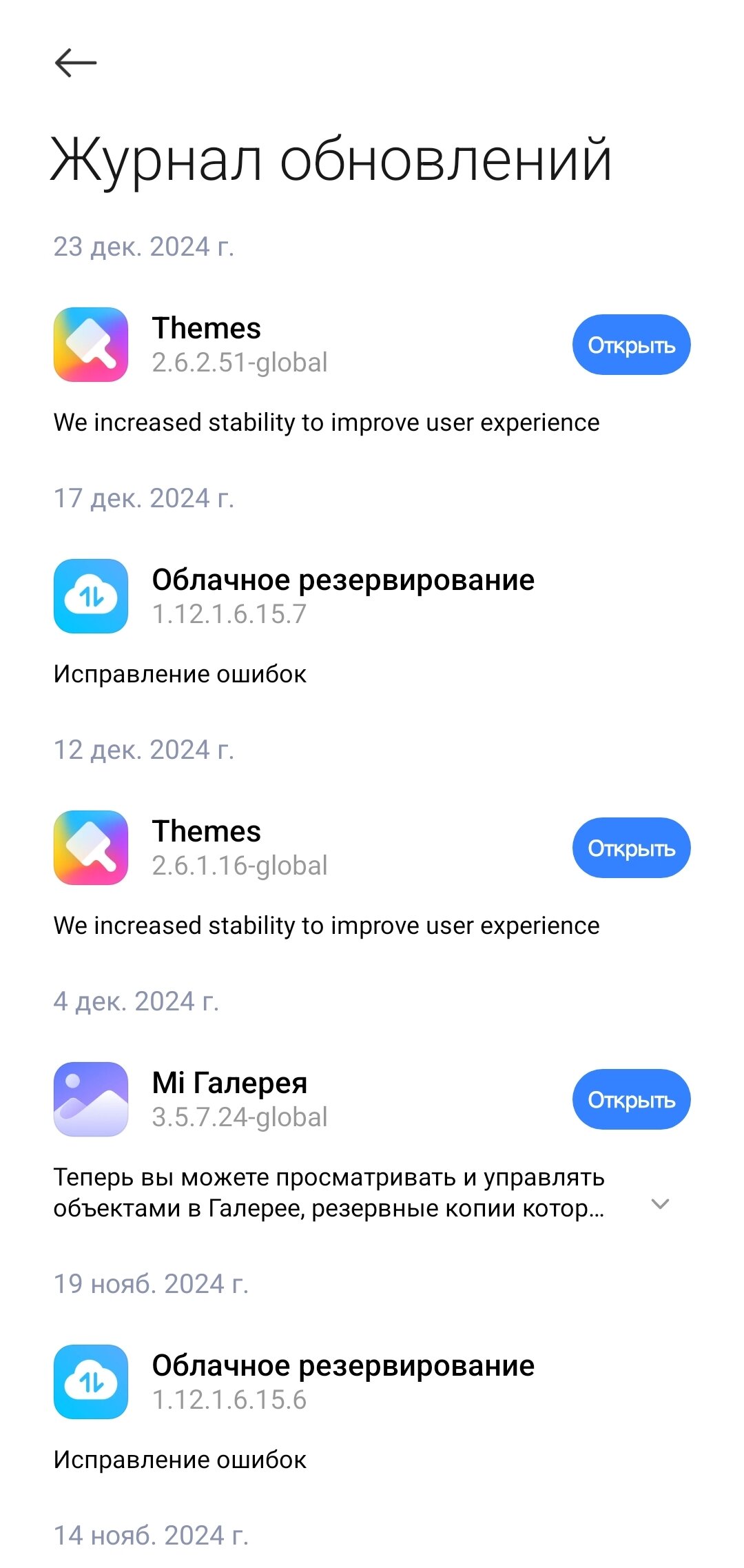This screenshot has width=744, height=1568.
Task: Go back using the arrow icon
Action: click(x=76, y=63)
